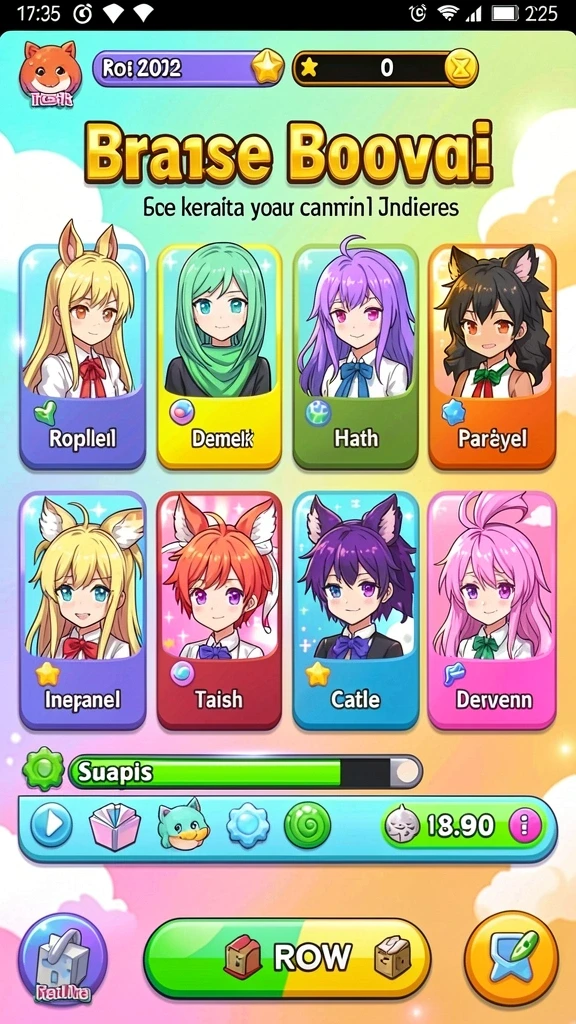Tap the gold star beside Roi 2012
The width and height of the screenshot is (576, 1024).
pyautogui.click(x=268, y=68)
